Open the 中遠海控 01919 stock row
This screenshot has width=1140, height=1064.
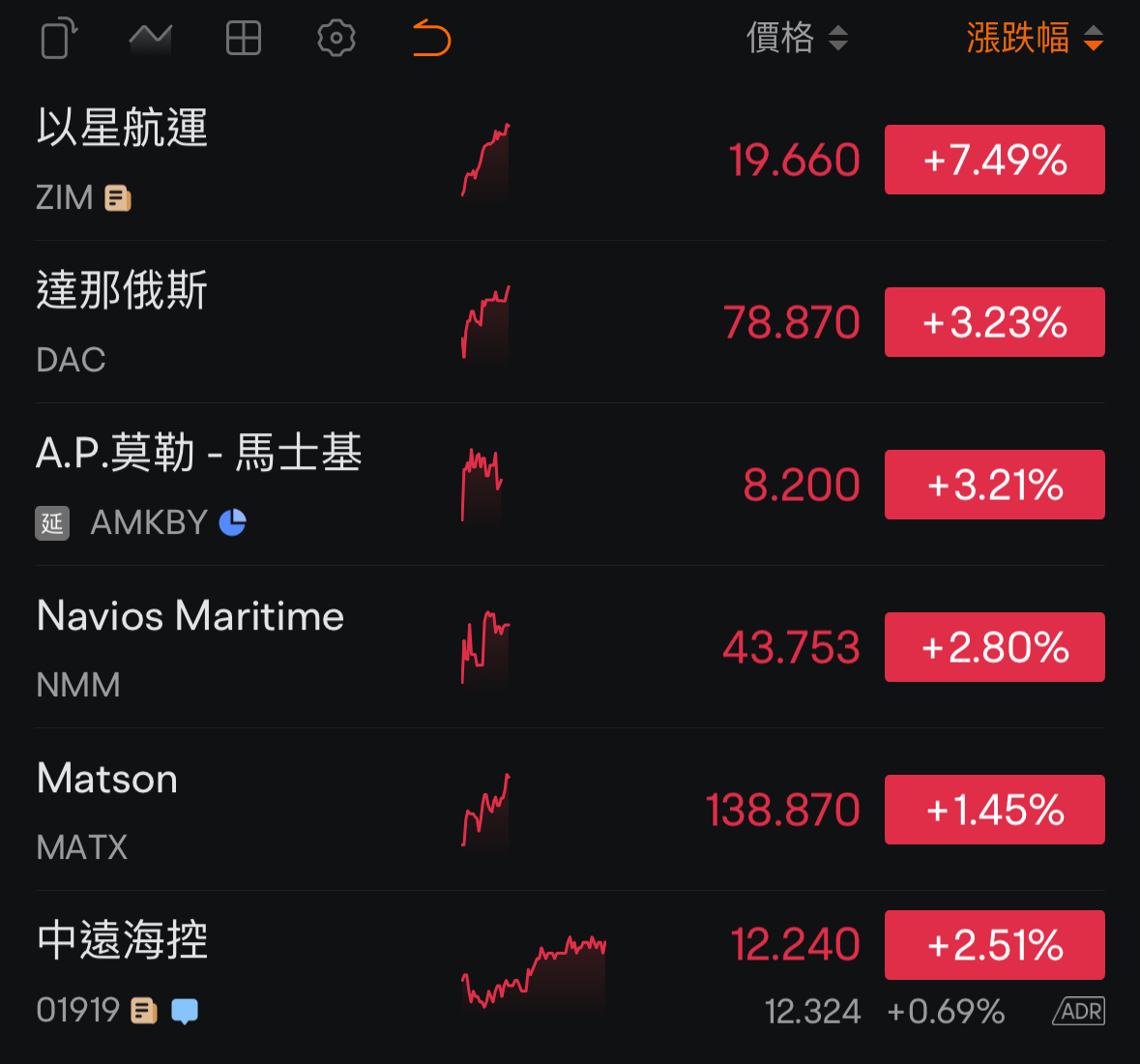point(290,972)
